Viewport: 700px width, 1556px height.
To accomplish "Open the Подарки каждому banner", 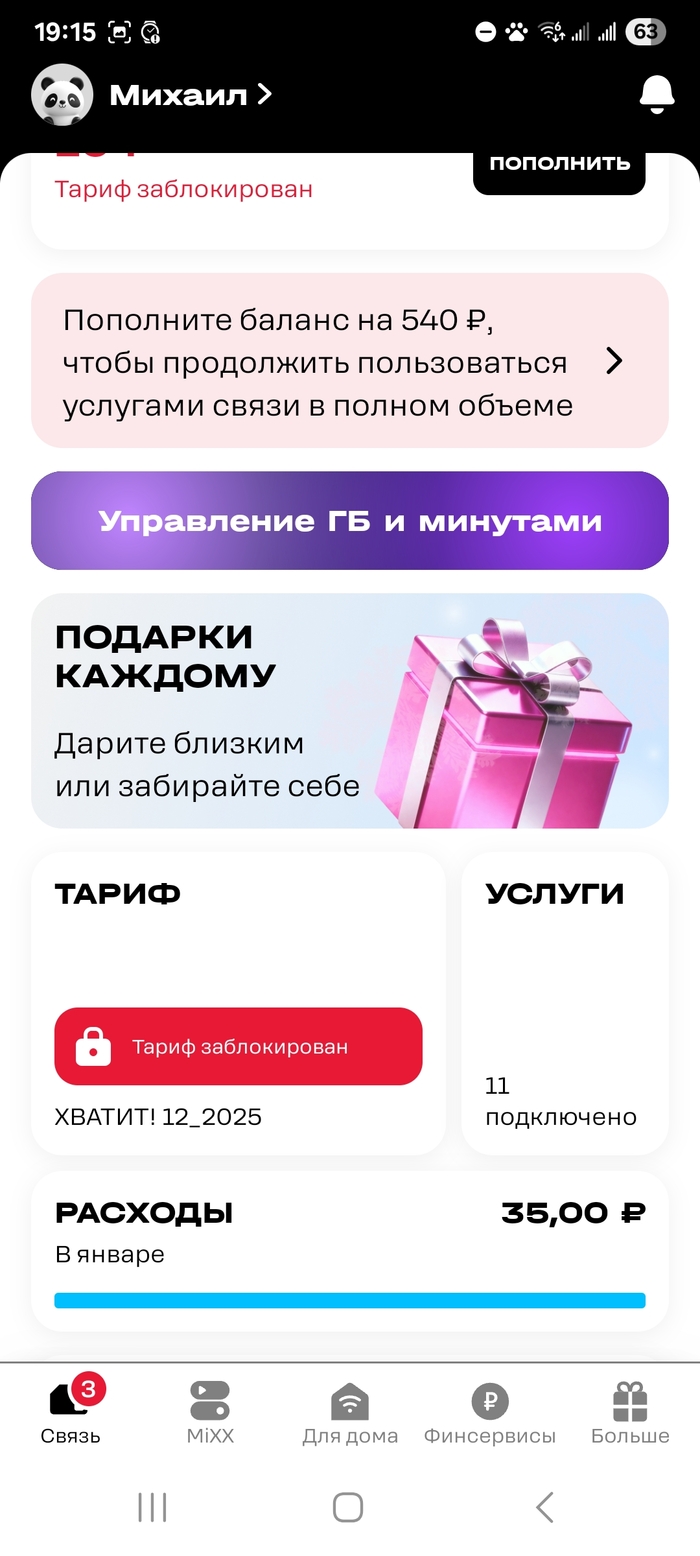I will 349,711.
